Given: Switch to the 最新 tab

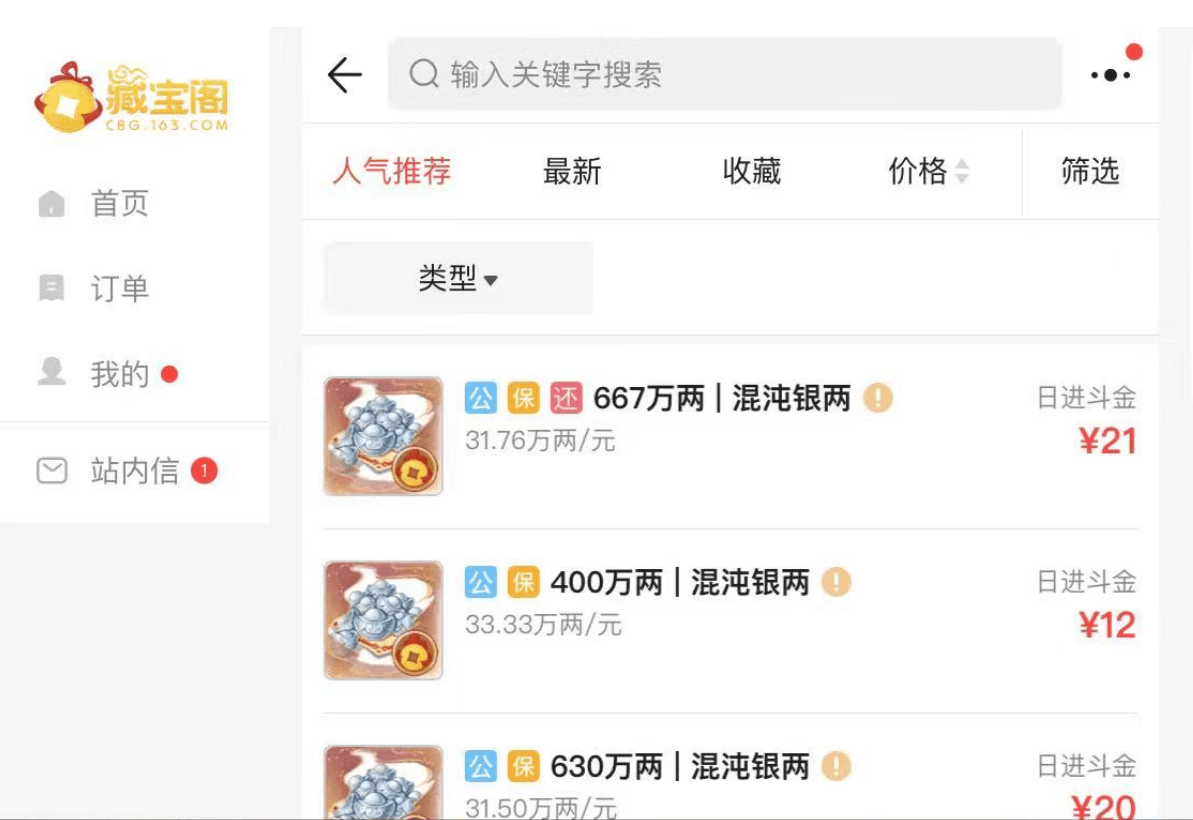Looking at the screenshot, I should (x=572, y=172).
